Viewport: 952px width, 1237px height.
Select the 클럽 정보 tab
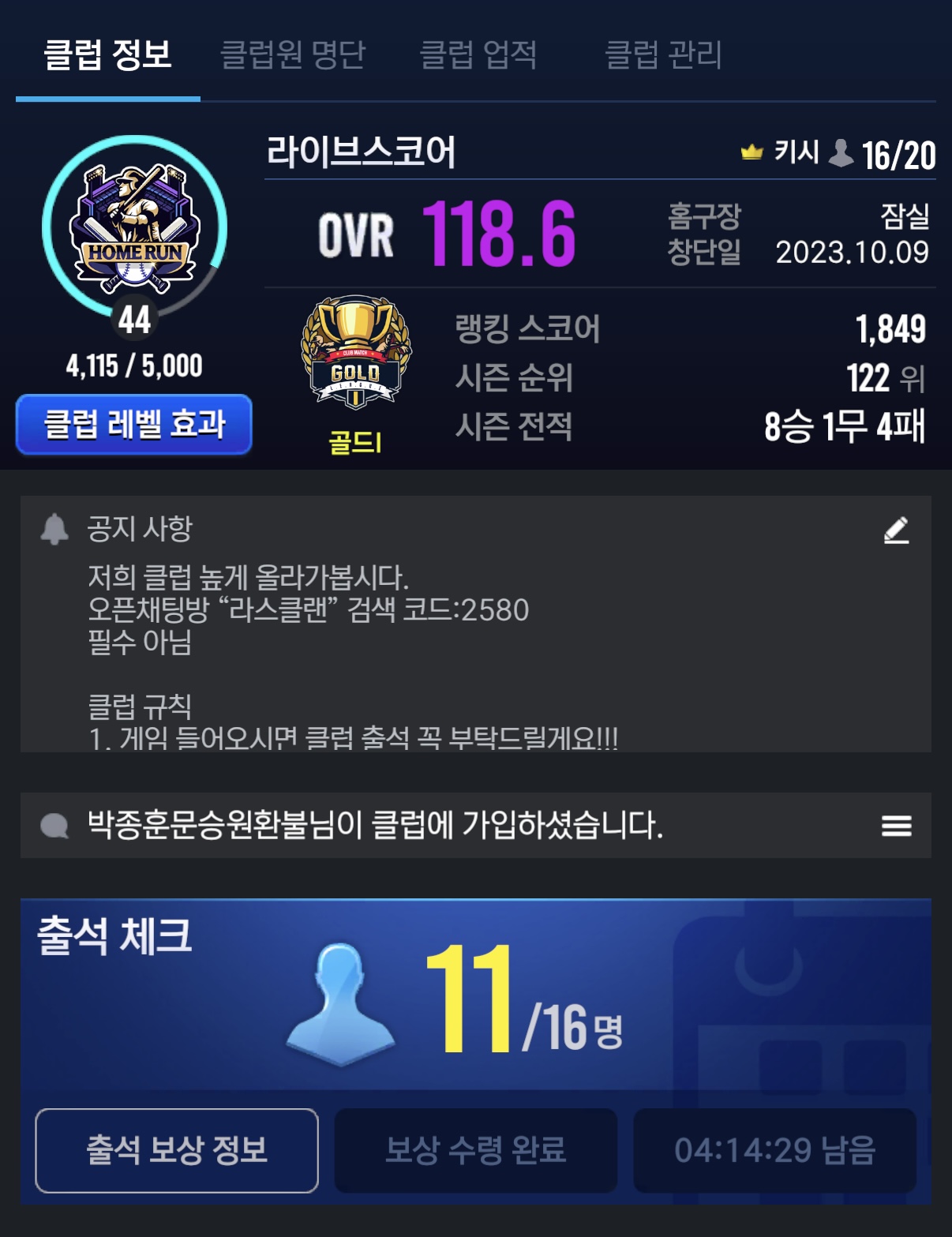click(108, 54)
